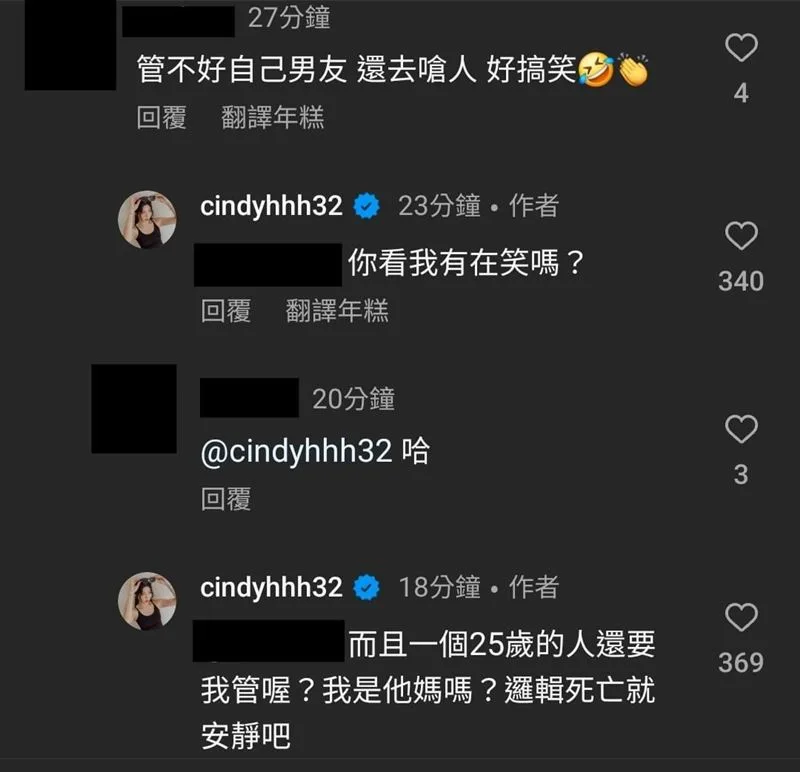Viewport: 800px width, 772px height.
Task: Like the "@cindyhhh32 哈" comment
Action: point(741,430)
